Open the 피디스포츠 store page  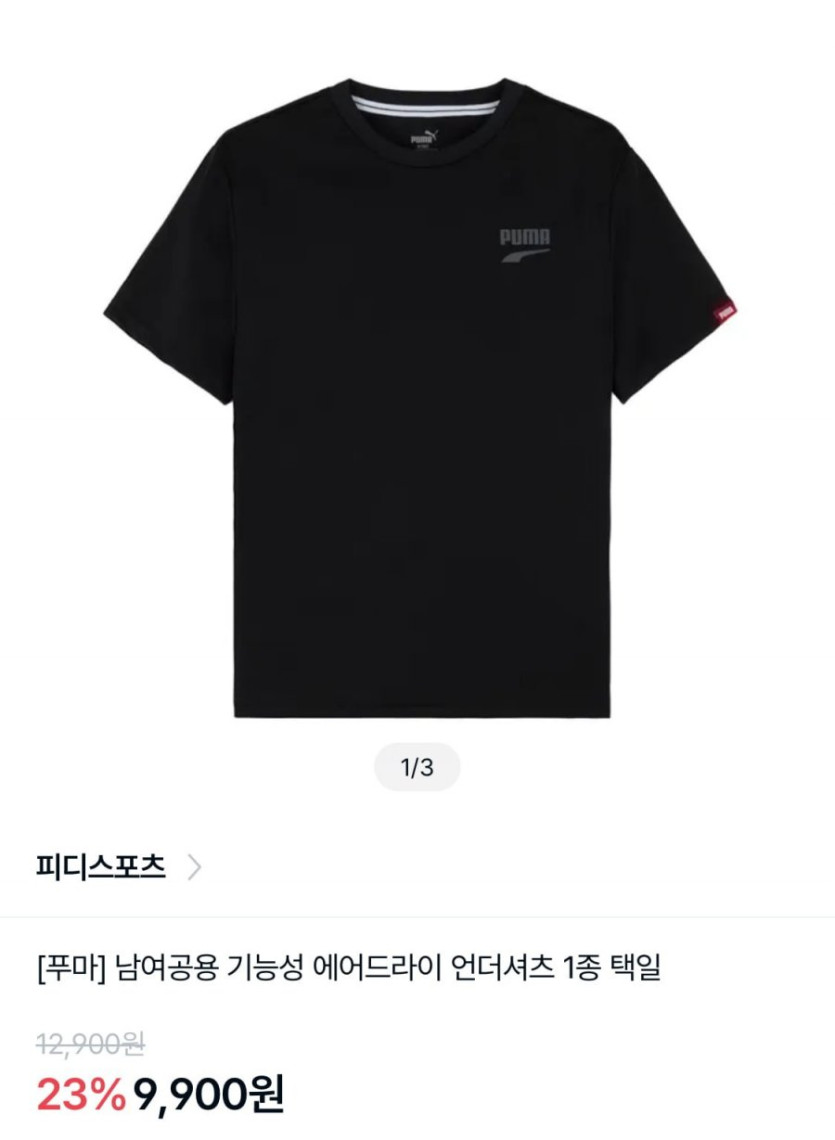117,866
